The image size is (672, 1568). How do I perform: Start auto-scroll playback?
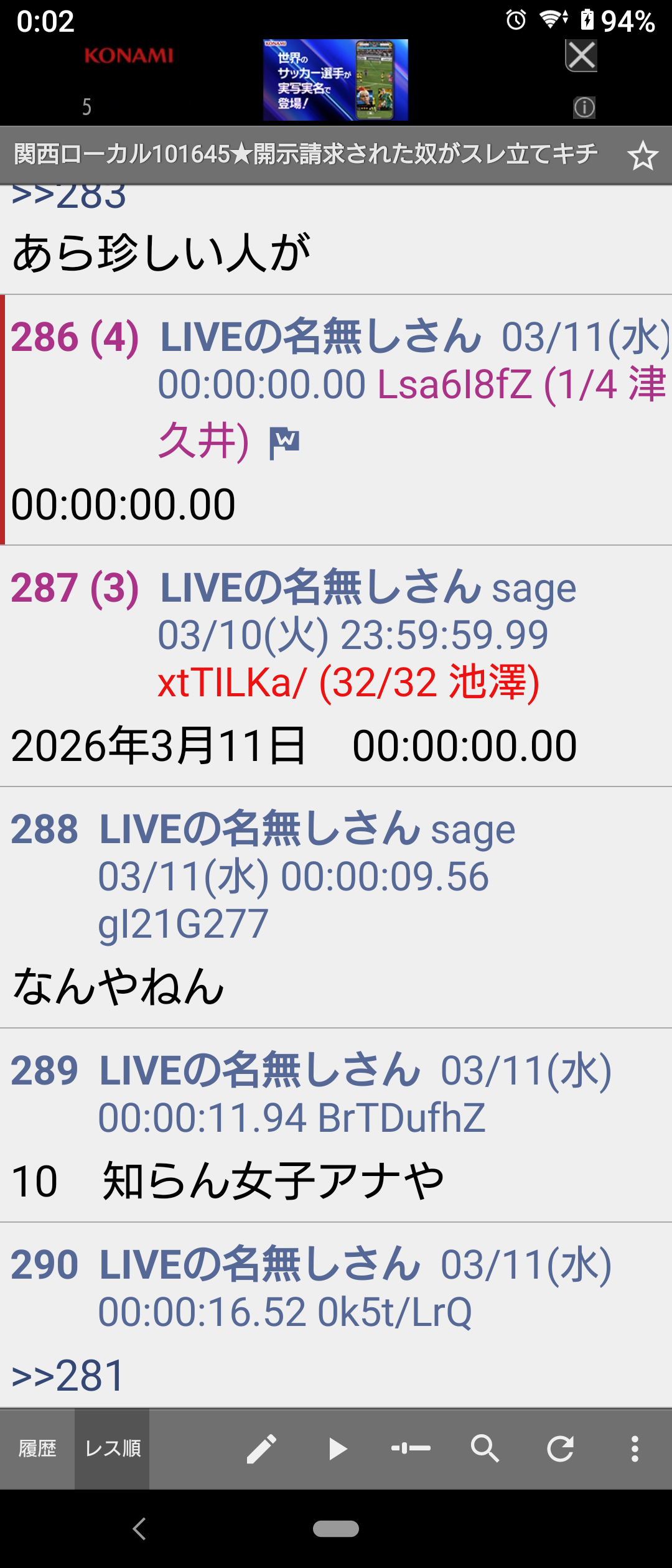(x=337, y=1449)
